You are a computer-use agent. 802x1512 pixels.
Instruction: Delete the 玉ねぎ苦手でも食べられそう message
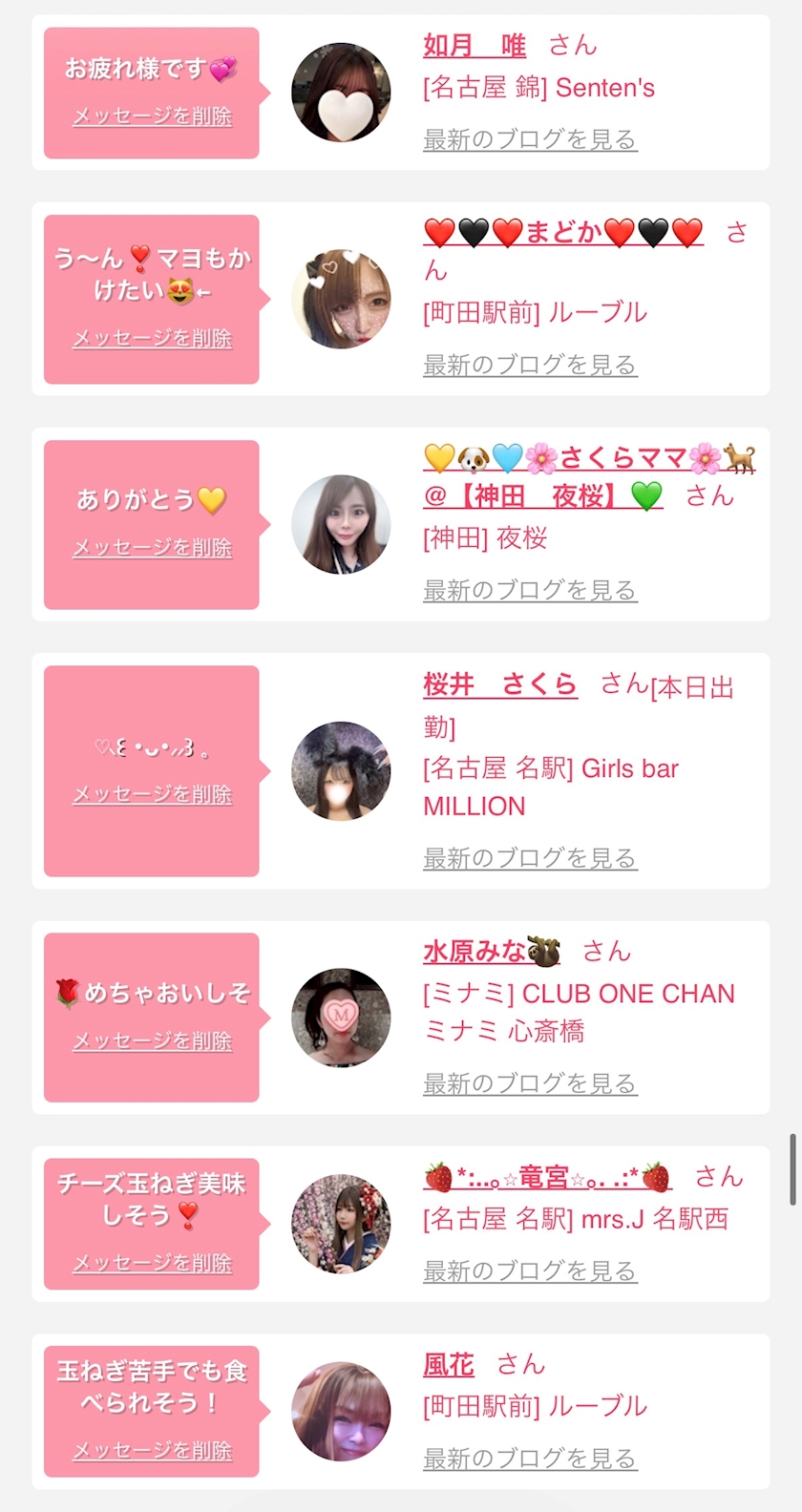(152, 1451)
